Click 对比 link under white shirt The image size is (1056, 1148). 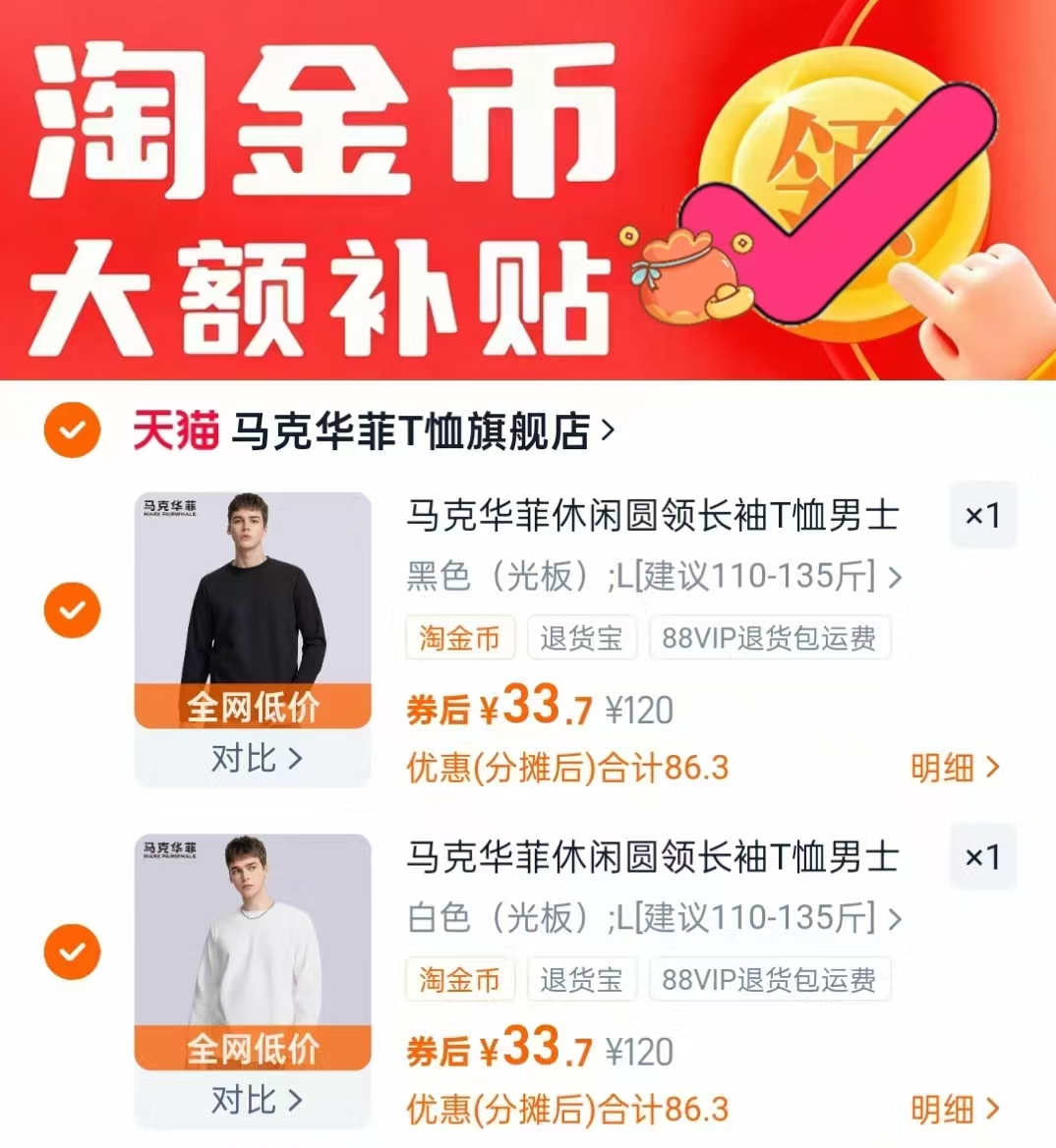[253, 1100]
